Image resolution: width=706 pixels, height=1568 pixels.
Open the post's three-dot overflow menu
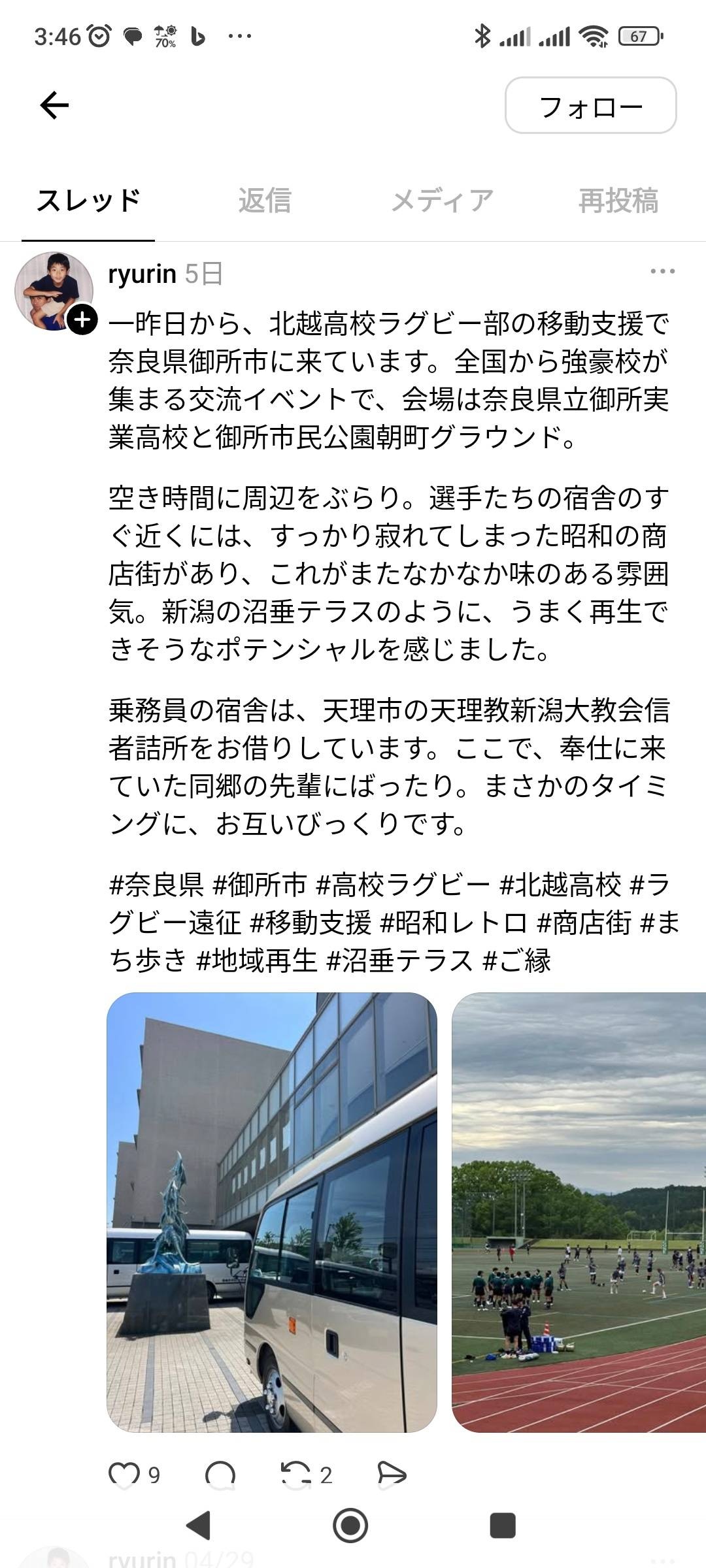click(x=662, y=271)
